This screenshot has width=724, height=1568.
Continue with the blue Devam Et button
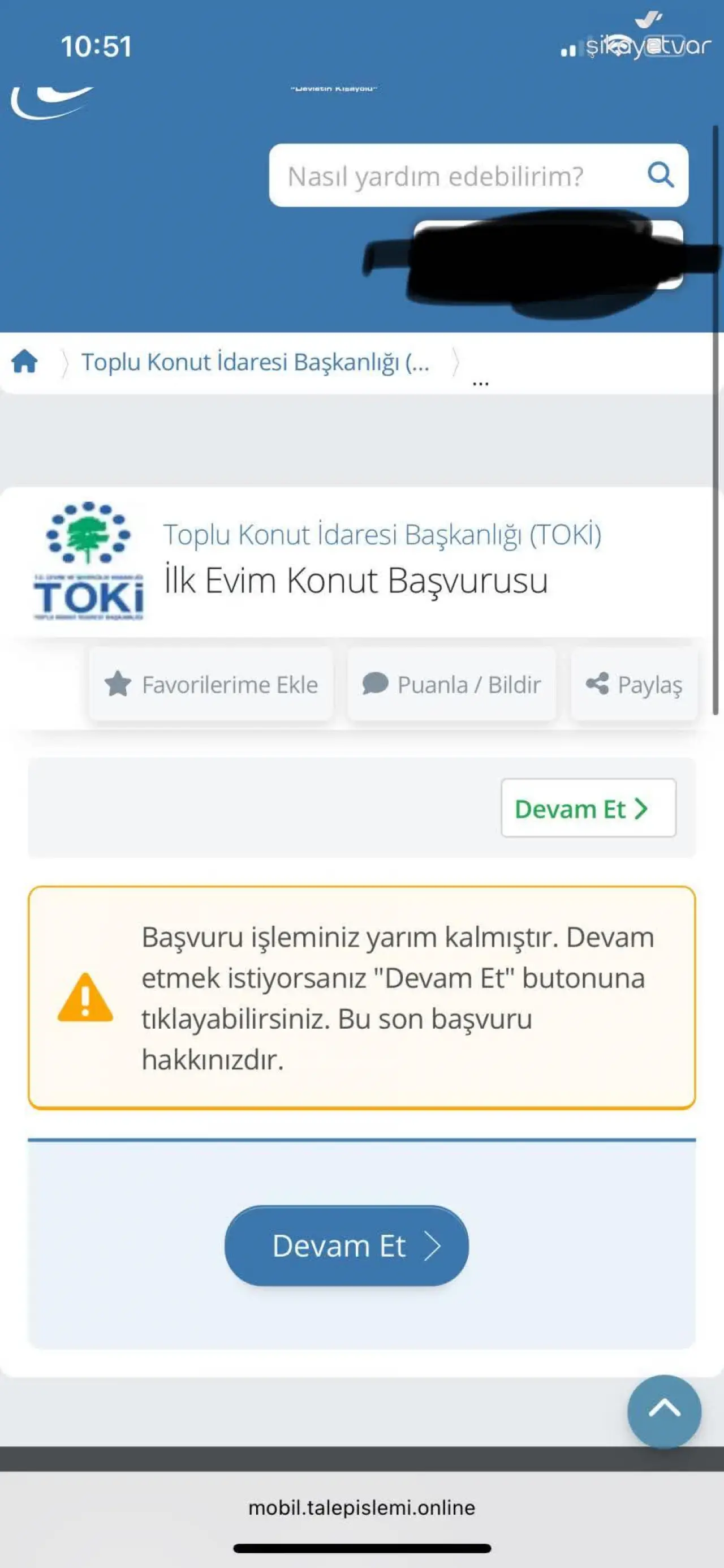point(346,1245)
